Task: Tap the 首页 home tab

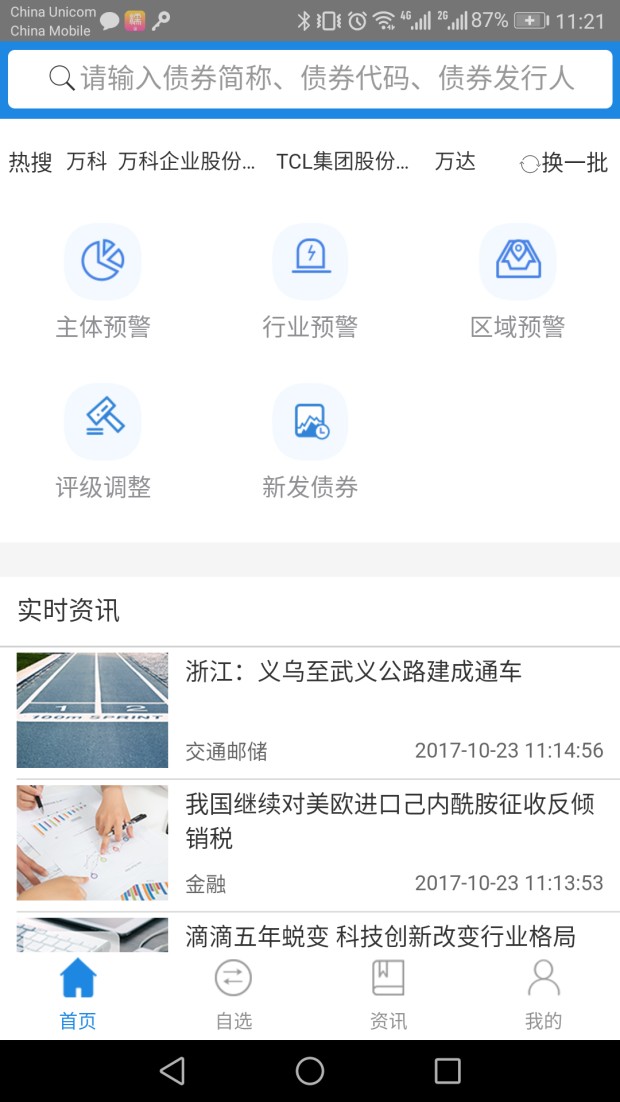Action: click(78, 993)
